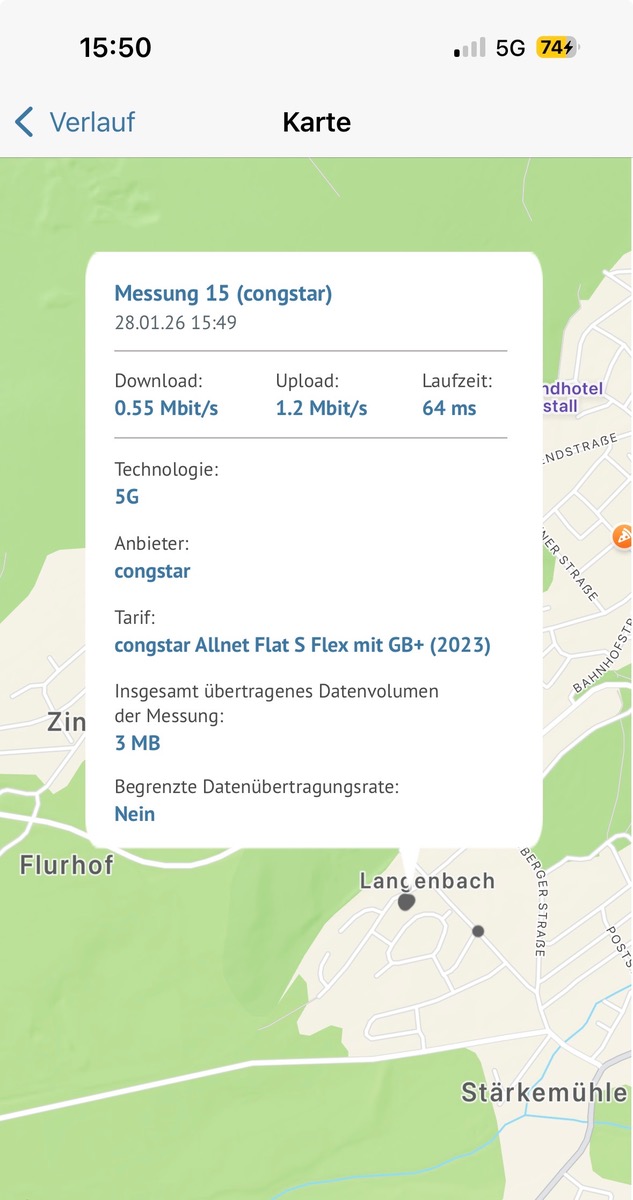Screen dimensions: 633x1200
Task: Select the small grey measurement marker on map
Action: pyautogui.click(x=478, y=931)
